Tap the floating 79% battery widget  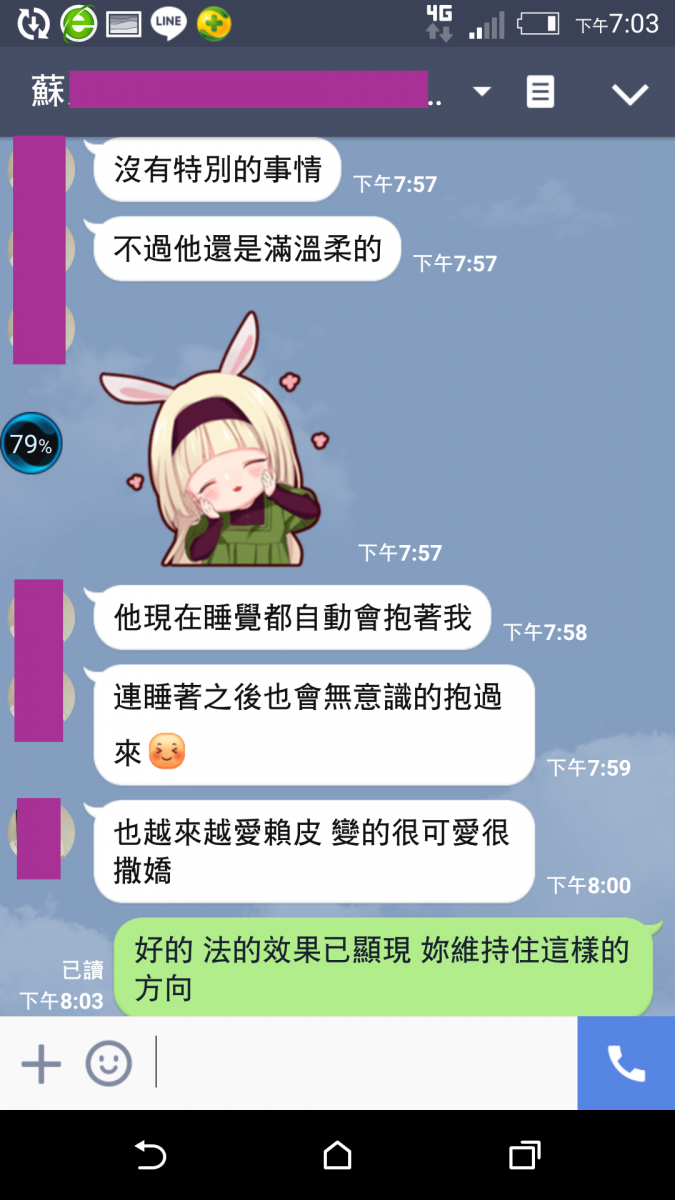[x=31, y=444]
